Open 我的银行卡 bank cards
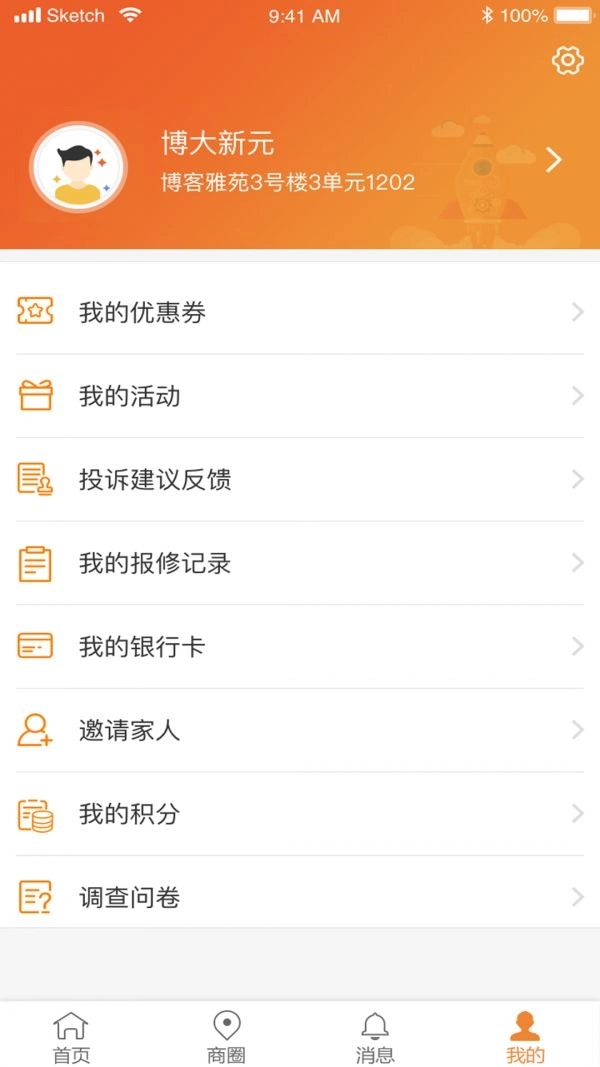The width and height of the screenshot is (600, 1067). click(x=300, y=647)
